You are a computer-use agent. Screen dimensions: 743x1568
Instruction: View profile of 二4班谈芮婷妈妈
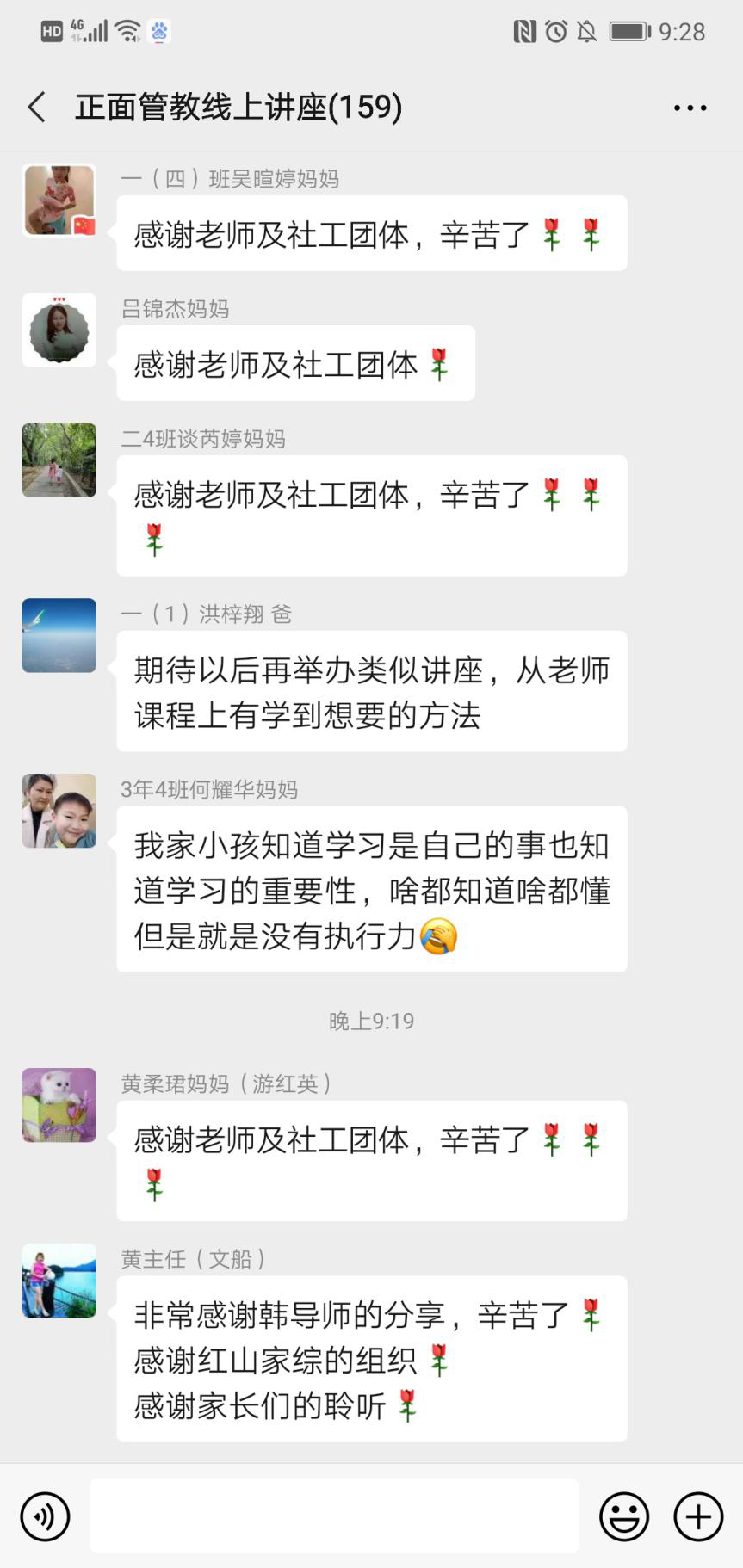point(59,460)
